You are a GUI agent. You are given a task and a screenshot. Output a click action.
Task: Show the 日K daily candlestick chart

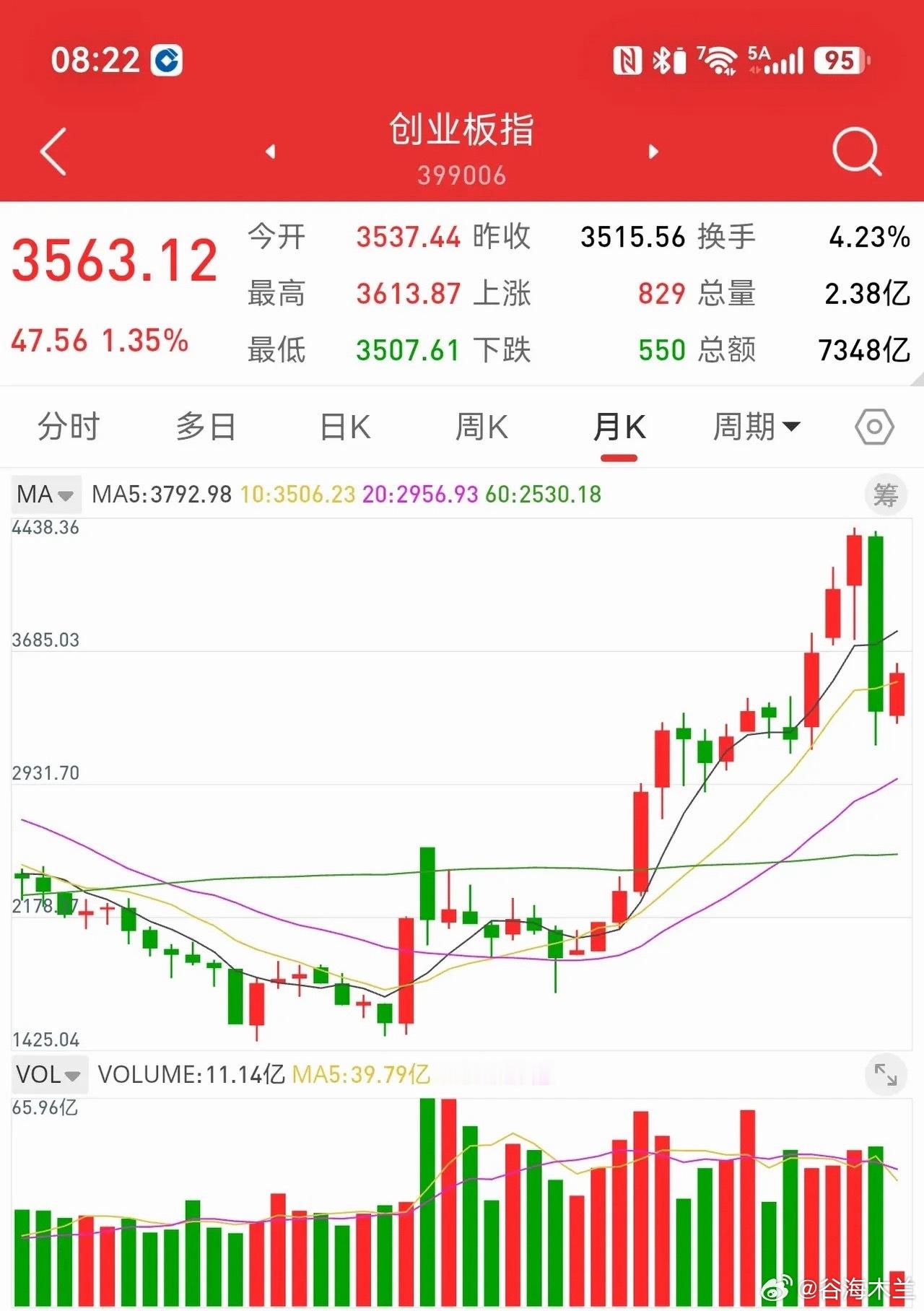[345, 427]
